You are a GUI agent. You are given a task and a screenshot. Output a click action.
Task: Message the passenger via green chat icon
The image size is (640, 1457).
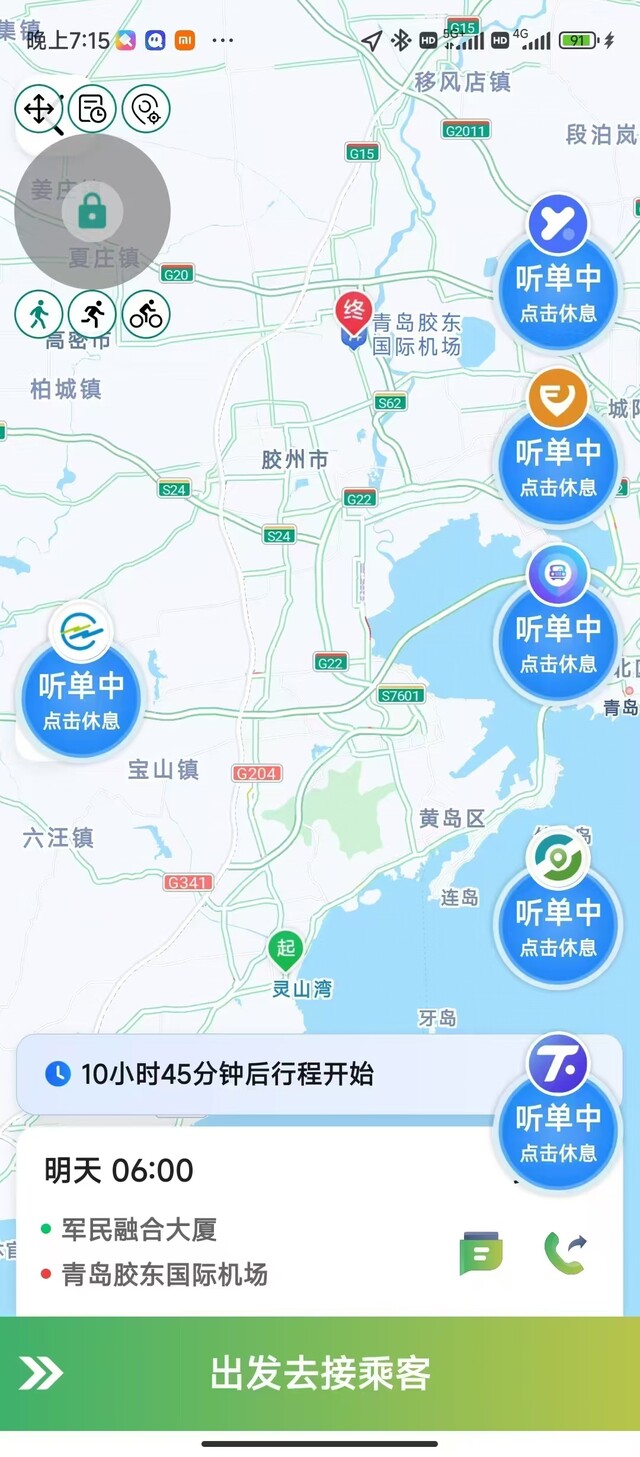click(481, 1253)
